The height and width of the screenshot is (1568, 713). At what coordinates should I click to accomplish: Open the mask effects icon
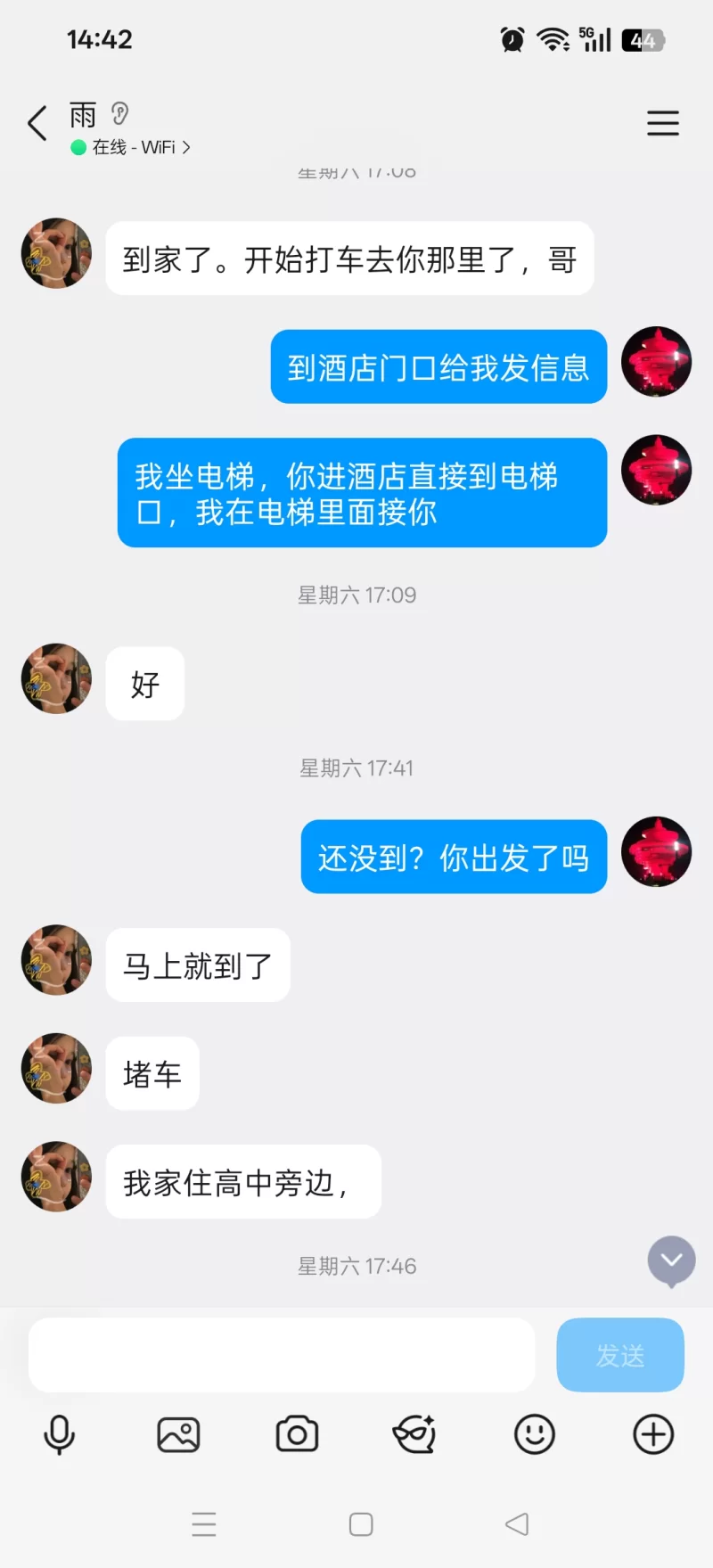(x=415, y=1434)
